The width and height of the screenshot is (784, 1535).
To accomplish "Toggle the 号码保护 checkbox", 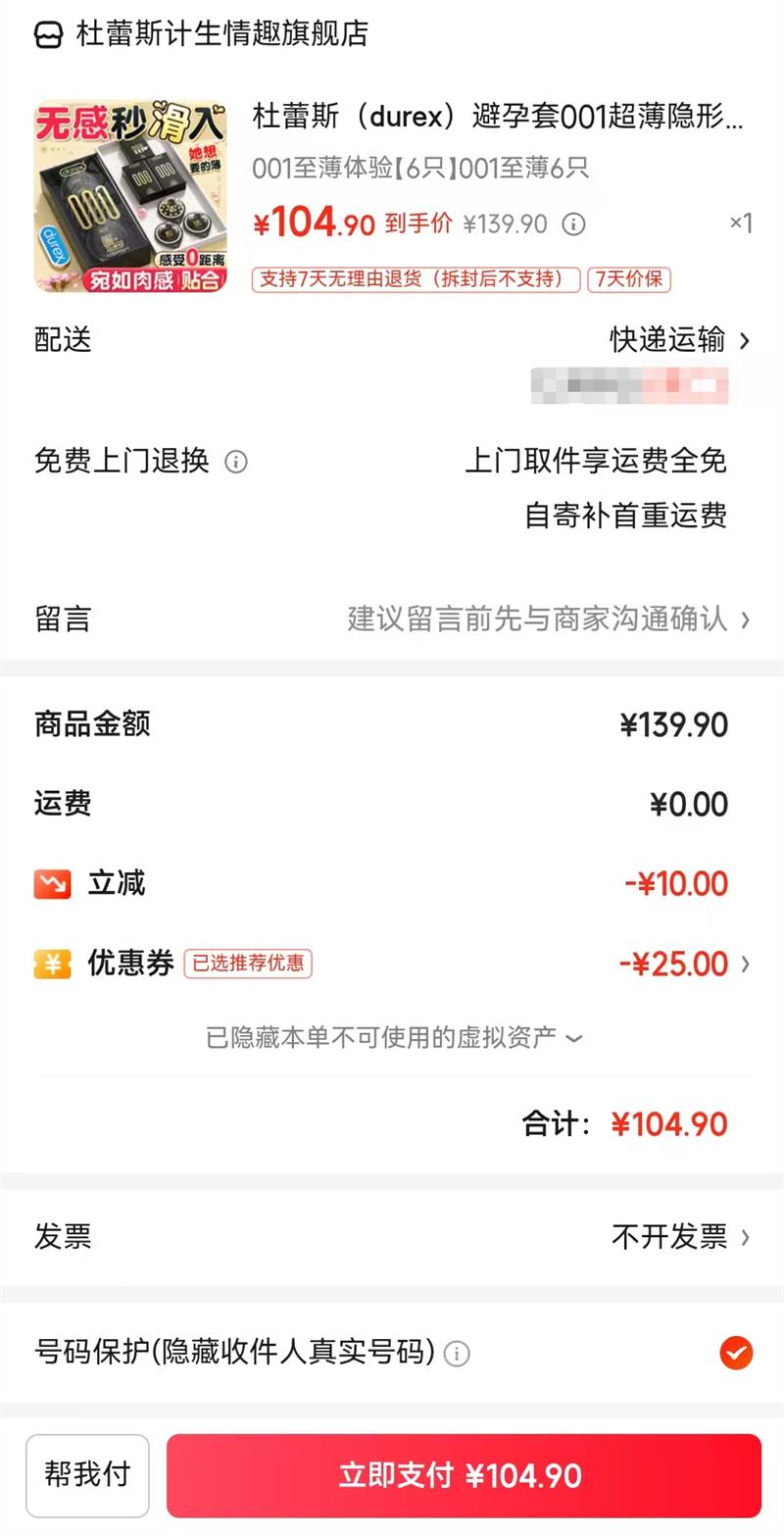I will coord(736,1353).
